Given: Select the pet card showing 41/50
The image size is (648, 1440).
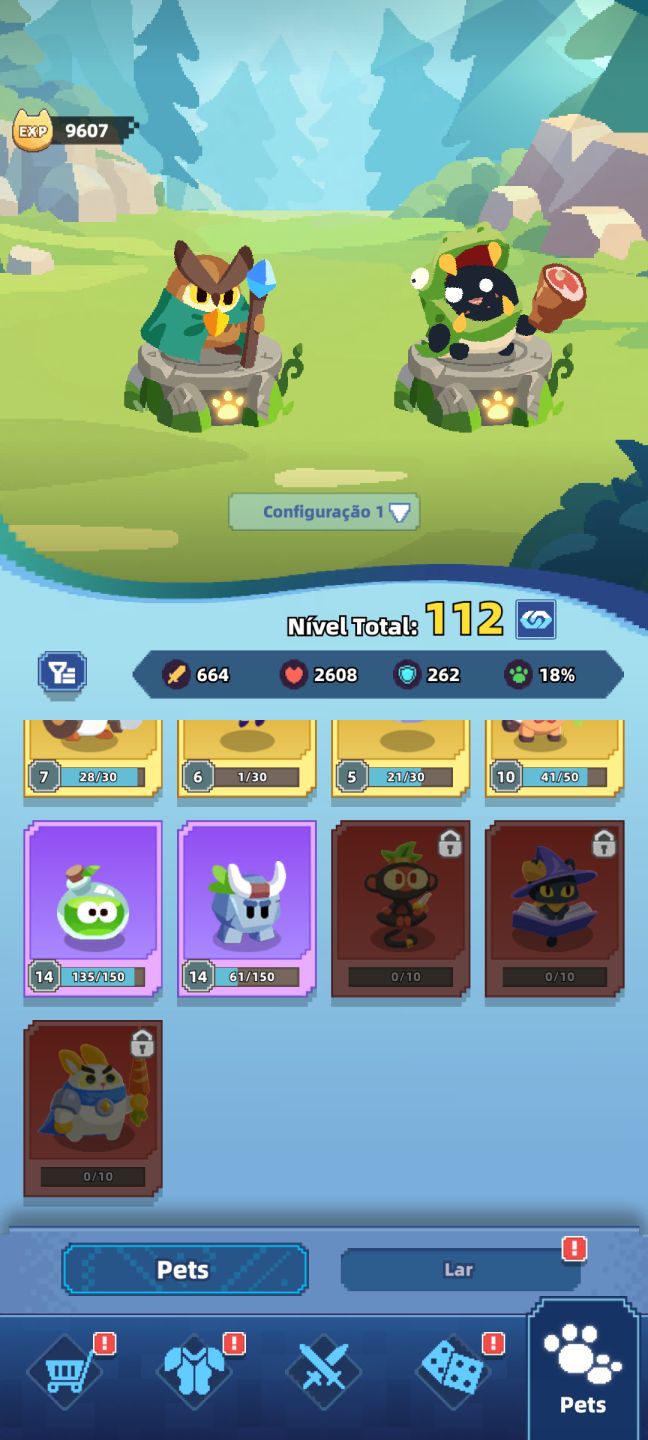Looking at the screenshot, I should tap(555, 758).
